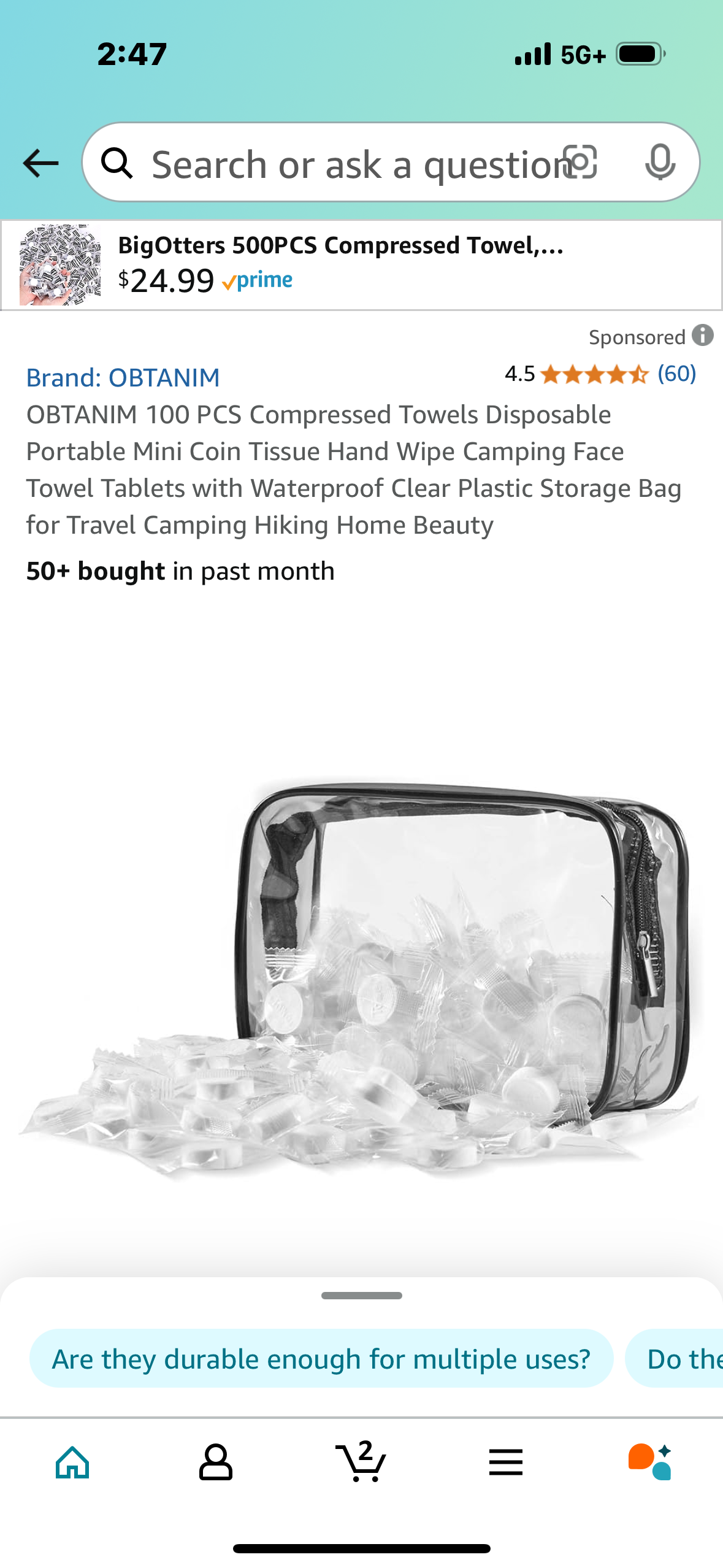
Task: Ask "Are they durable enough for multiple uses?"
Action: pyautogui.click(x=321, y=1359)
